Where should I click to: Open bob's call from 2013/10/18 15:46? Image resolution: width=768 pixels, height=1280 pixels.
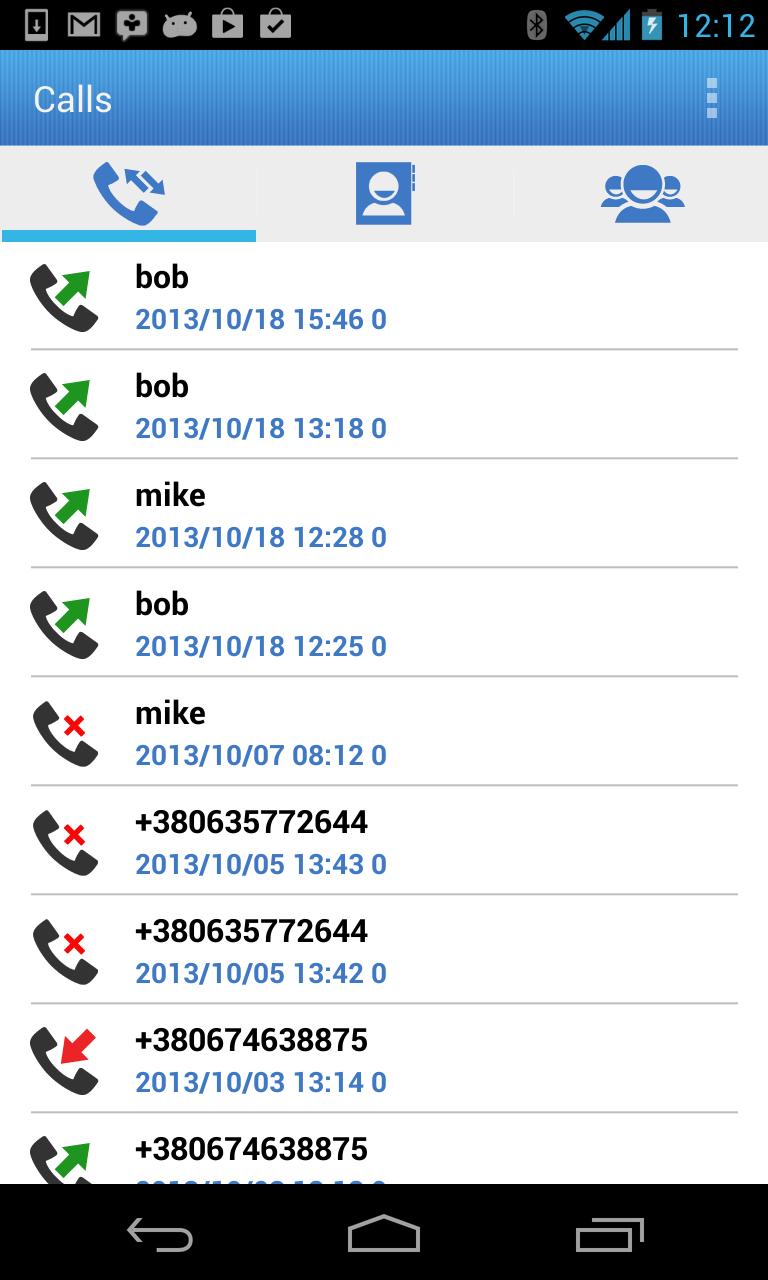[x=384, y=297]
